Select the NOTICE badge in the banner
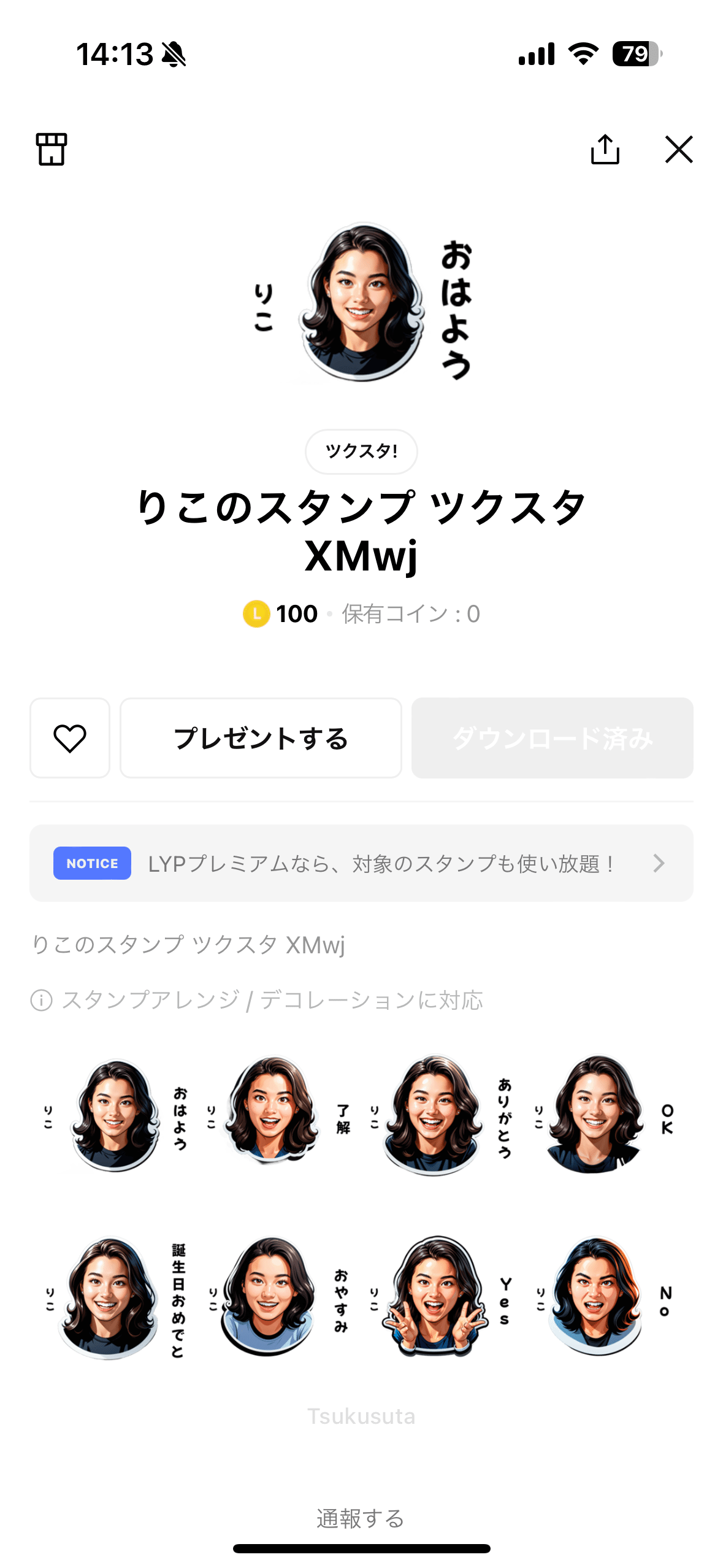723x1568 pixels. pyautogui.click(x=92, y=863)
